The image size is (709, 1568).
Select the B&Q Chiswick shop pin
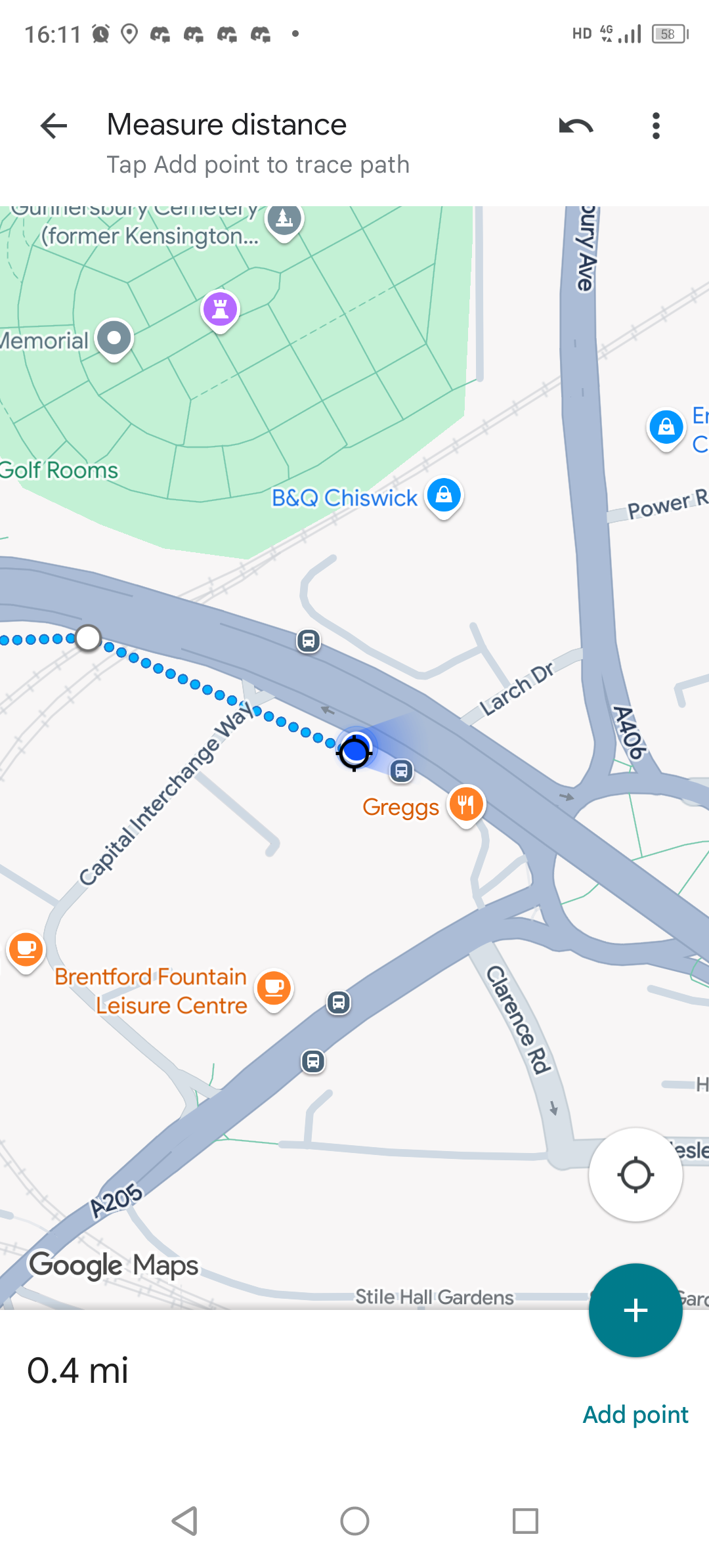coord(444,497)
